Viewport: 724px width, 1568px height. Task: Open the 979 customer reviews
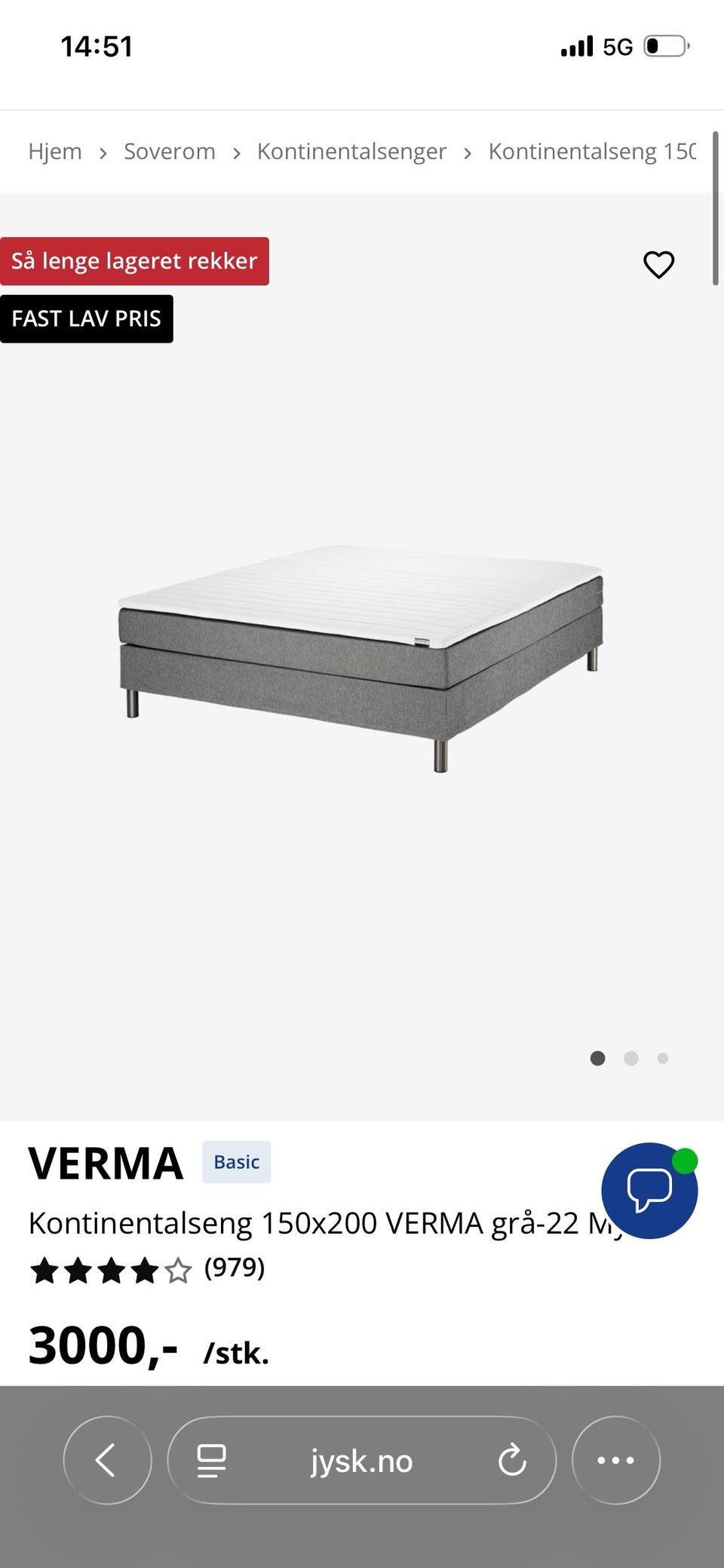235,1267
